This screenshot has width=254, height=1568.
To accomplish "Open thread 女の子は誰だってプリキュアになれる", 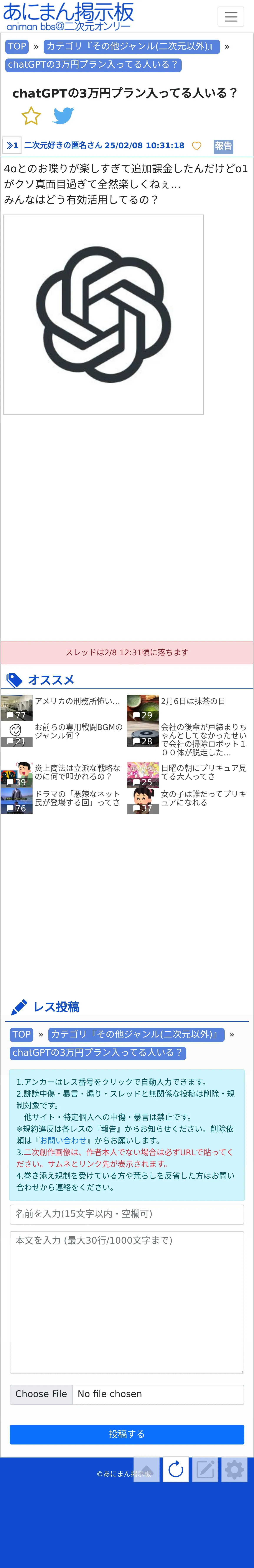I will click(x=203, y=798).
